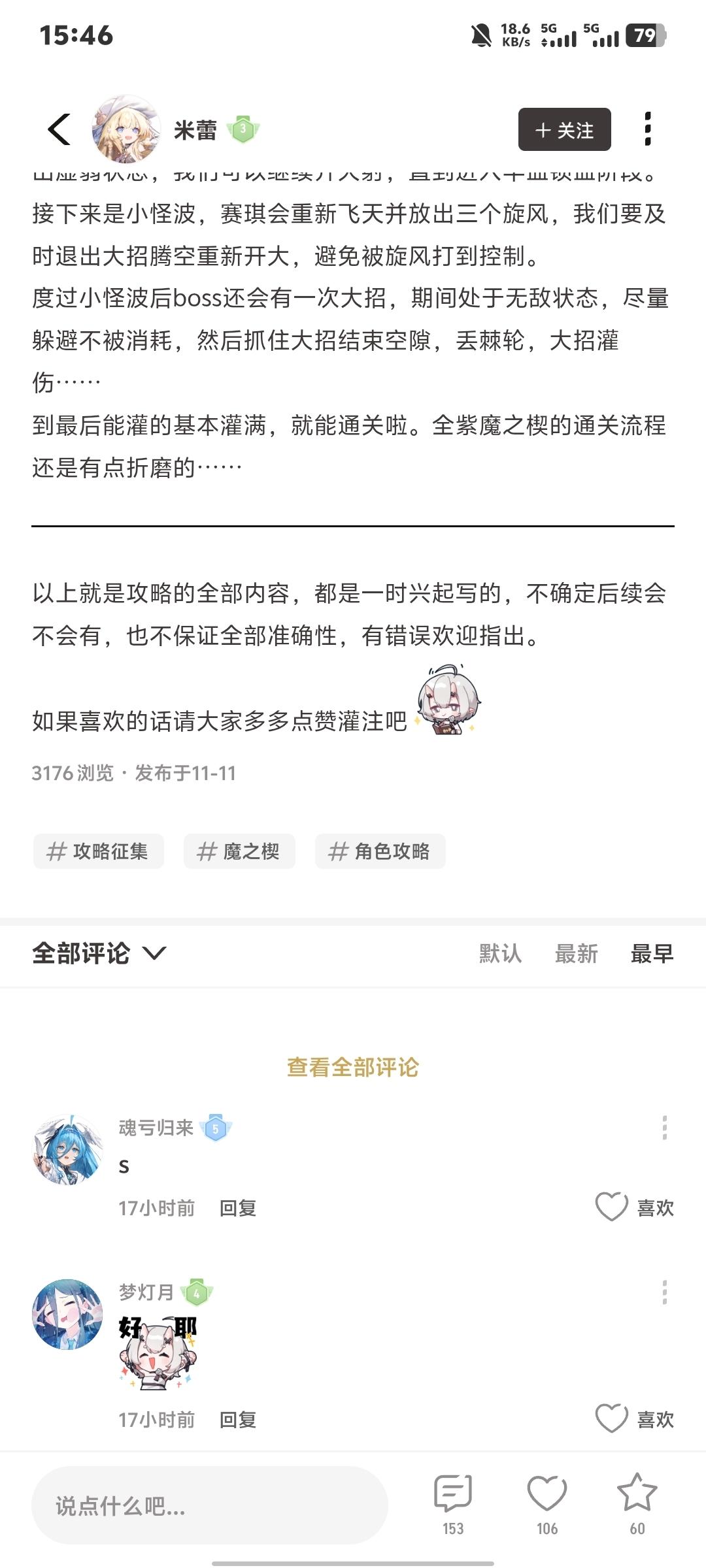706x1568 pixels.
Task: Follow 米蕾 with the 关注 button
Action: (564, 130)
